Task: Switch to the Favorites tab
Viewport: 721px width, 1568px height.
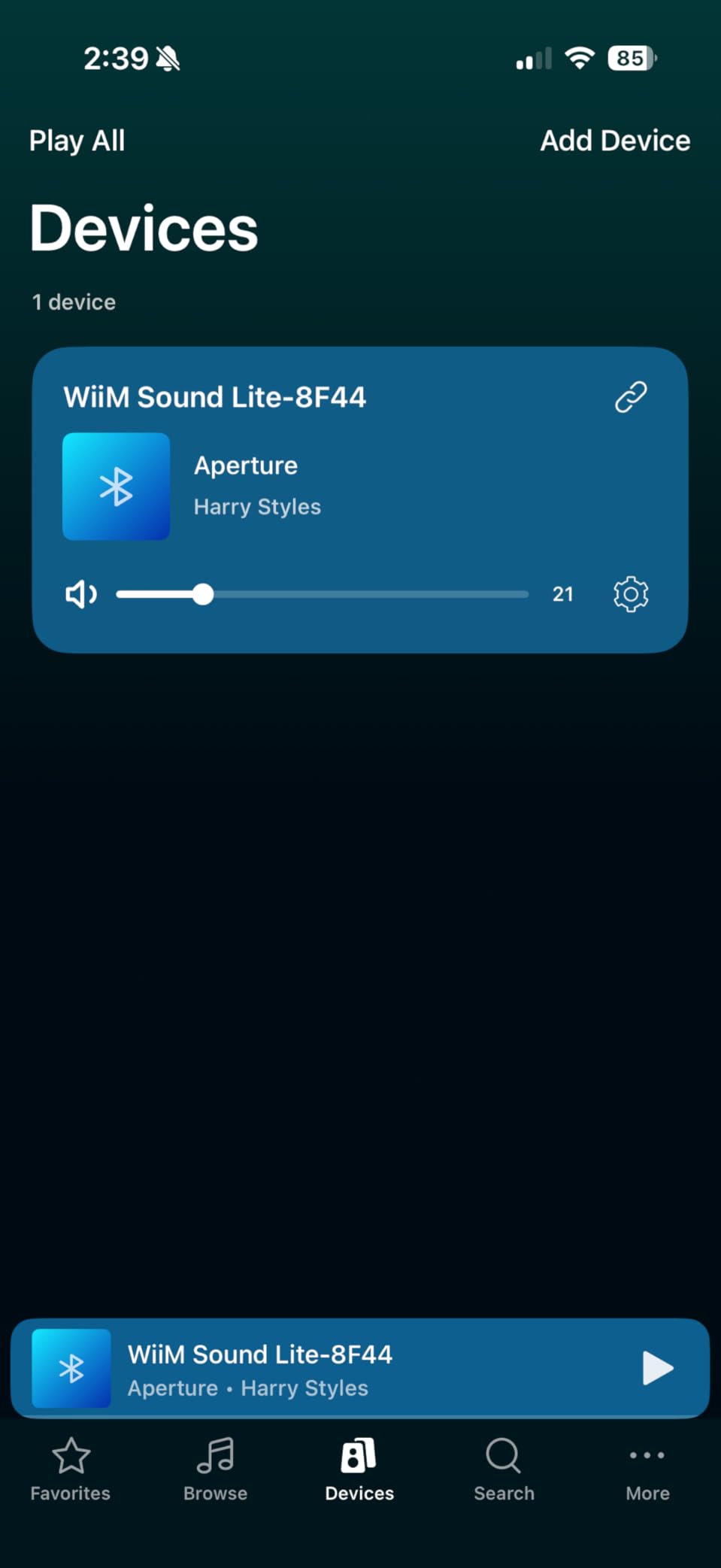Action: [71, 1469]
